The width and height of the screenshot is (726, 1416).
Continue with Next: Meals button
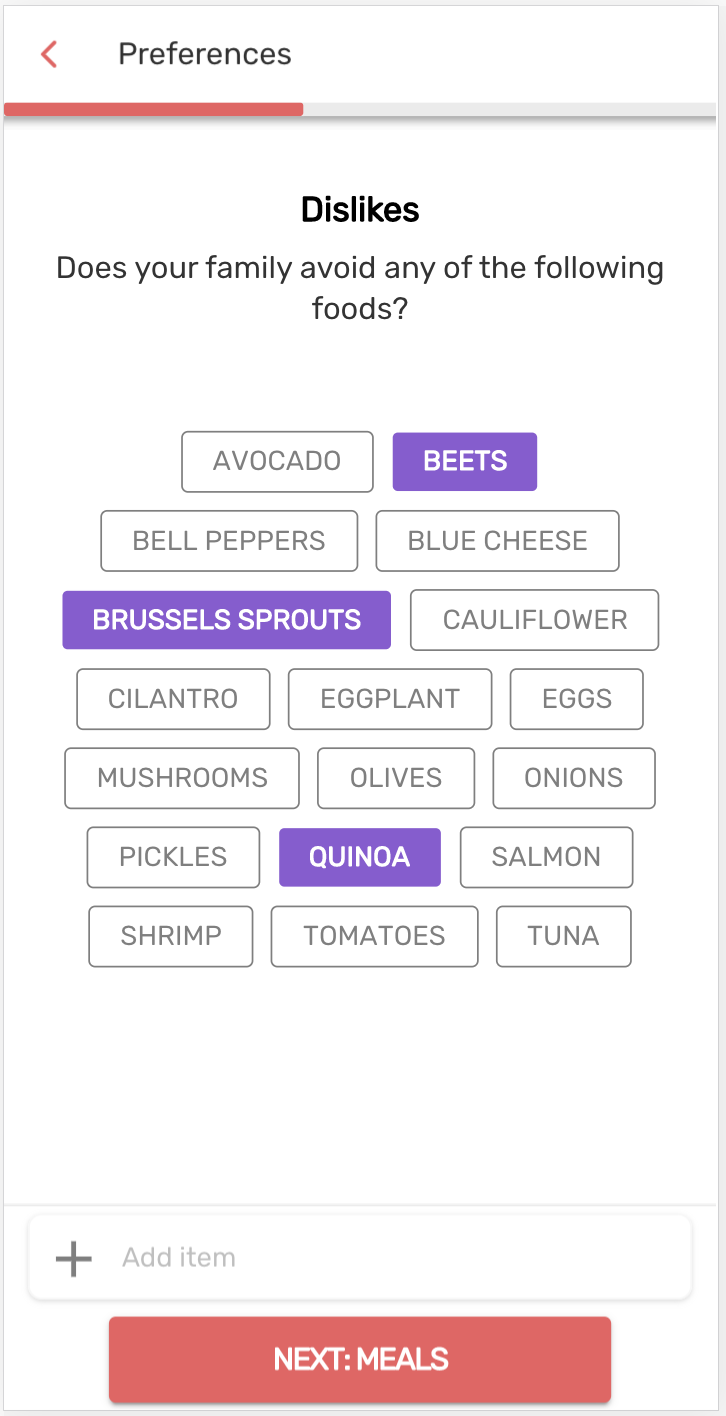click(360, 1360)
